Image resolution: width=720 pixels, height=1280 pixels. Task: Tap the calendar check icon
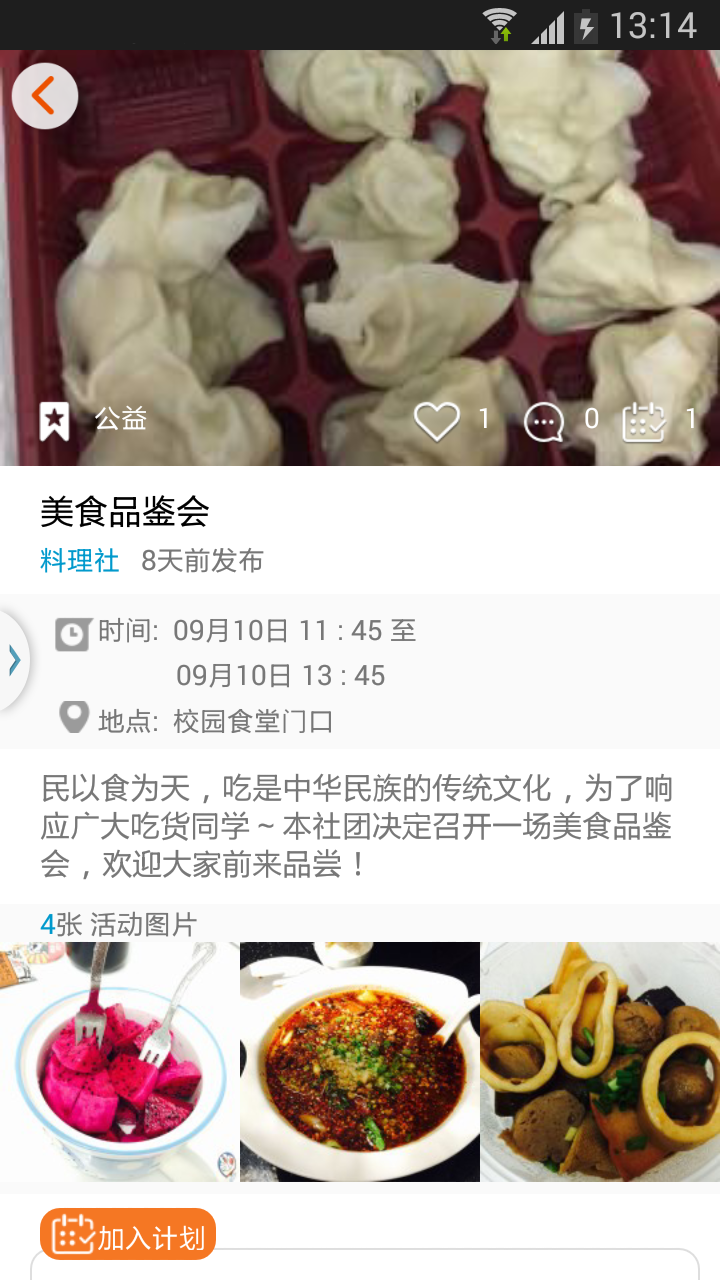(643, 421)
